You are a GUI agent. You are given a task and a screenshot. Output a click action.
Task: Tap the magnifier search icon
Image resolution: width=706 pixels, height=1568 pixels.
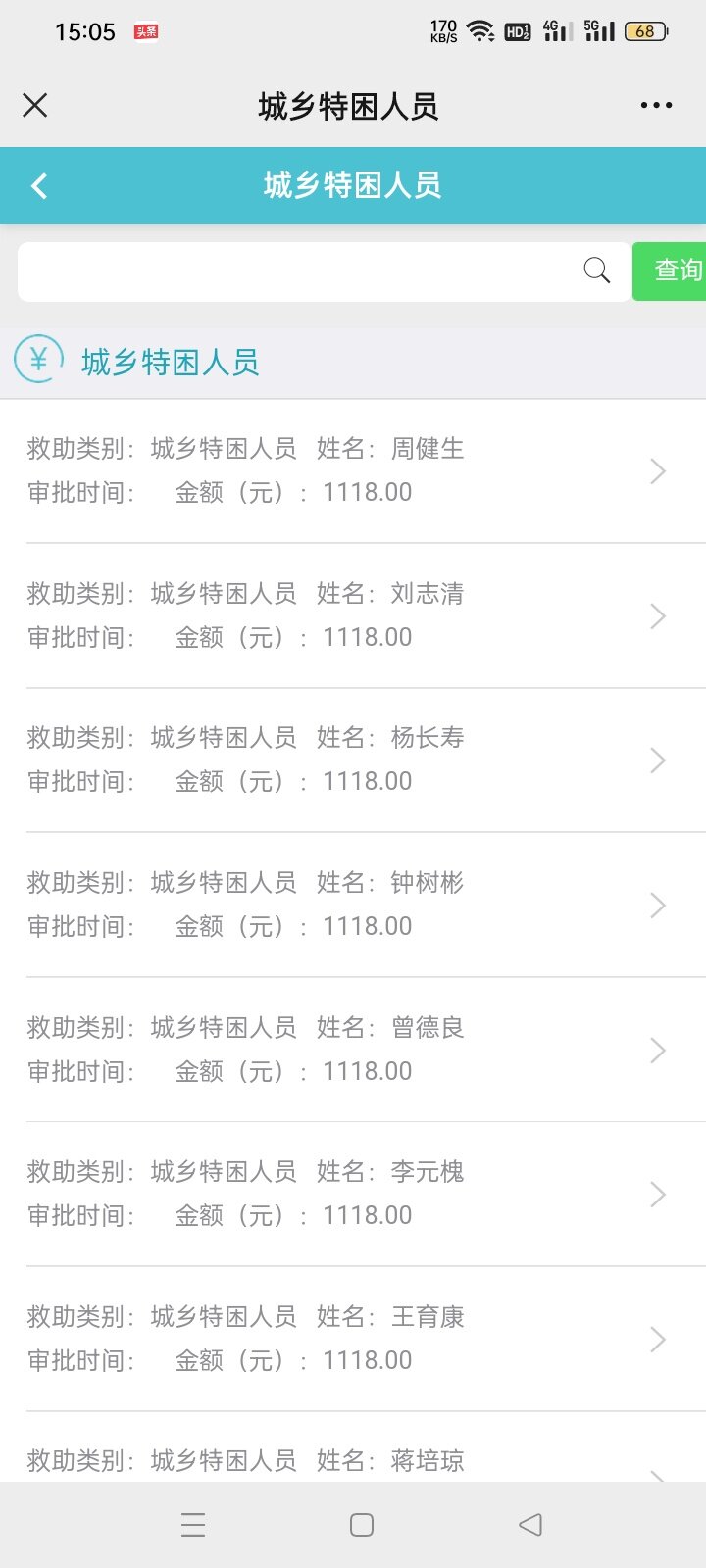click(x=596, y=270)
